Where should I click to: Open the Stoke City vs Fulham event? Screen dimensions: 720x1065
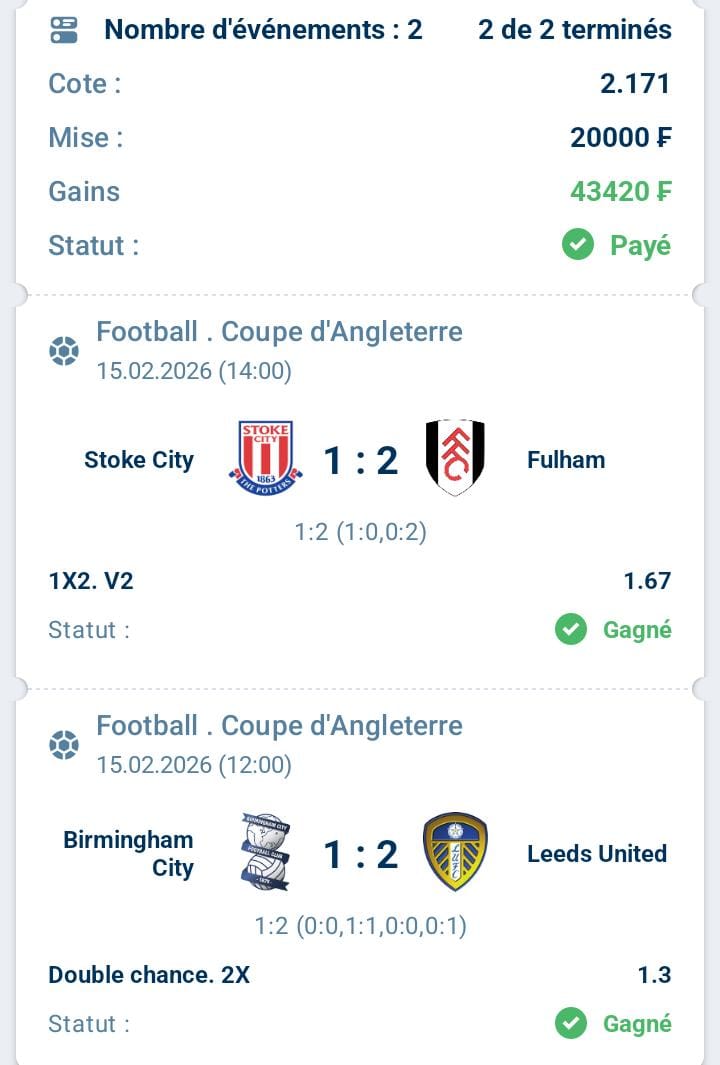[x=360, y=460]
